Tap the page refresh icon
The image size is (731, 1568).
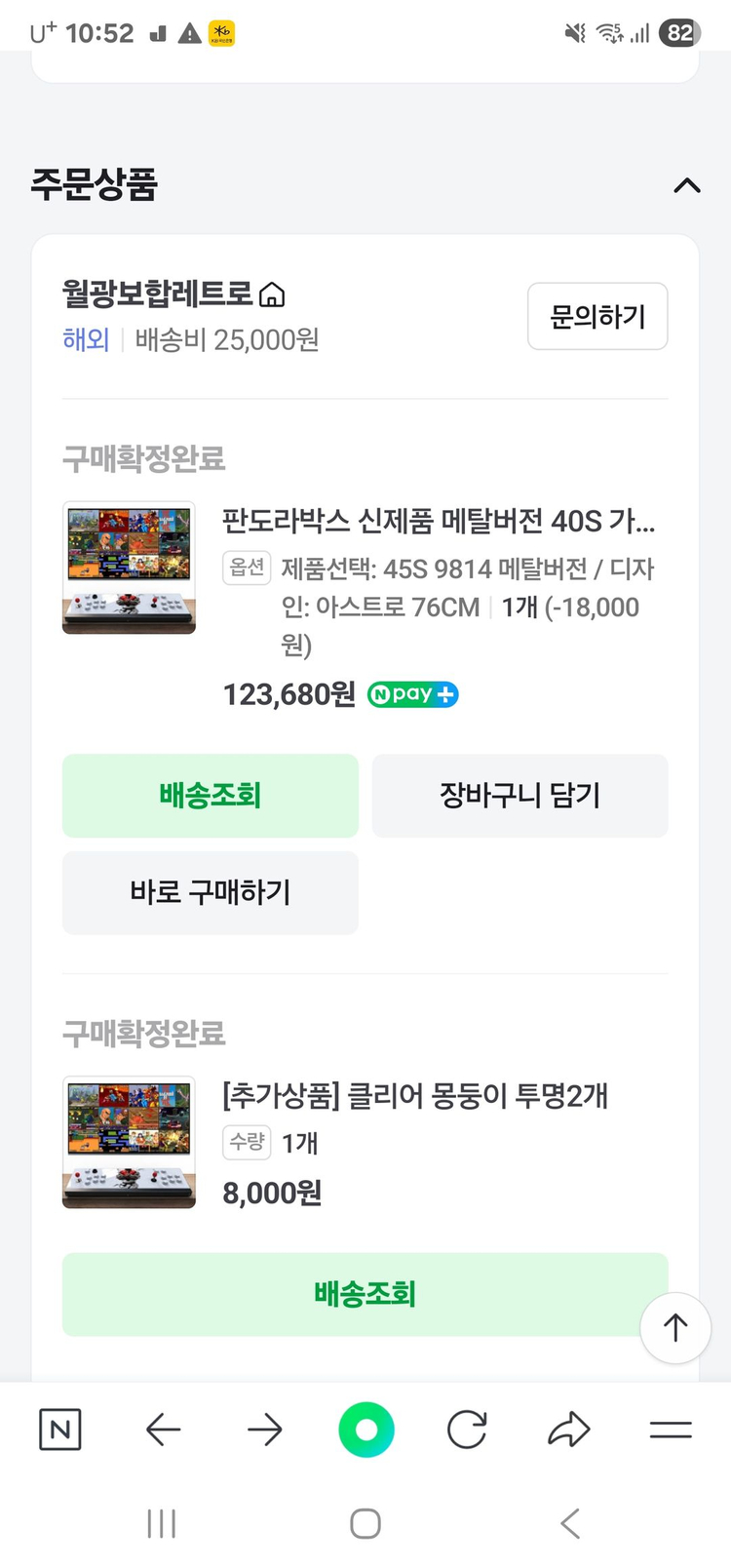click(x=467, y=1430)
